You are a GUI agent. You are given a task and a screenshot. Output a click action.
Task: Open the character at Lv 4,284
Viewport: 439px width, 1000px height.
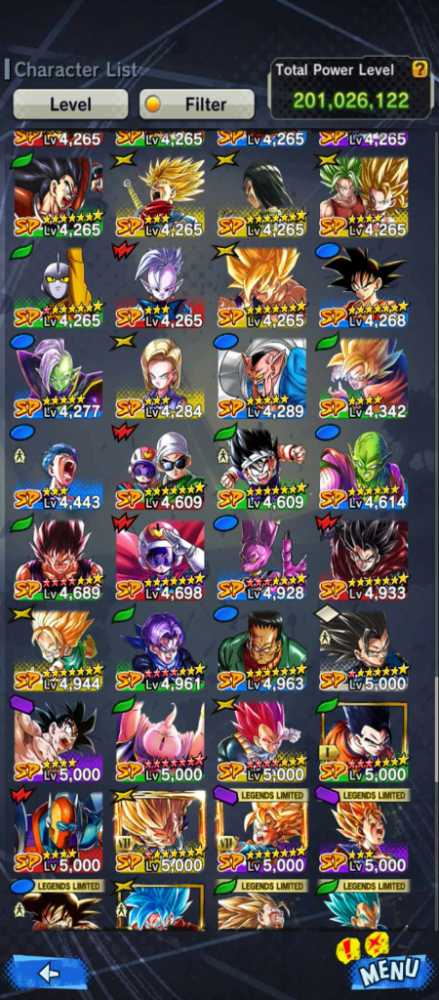[x=160, y=378]
